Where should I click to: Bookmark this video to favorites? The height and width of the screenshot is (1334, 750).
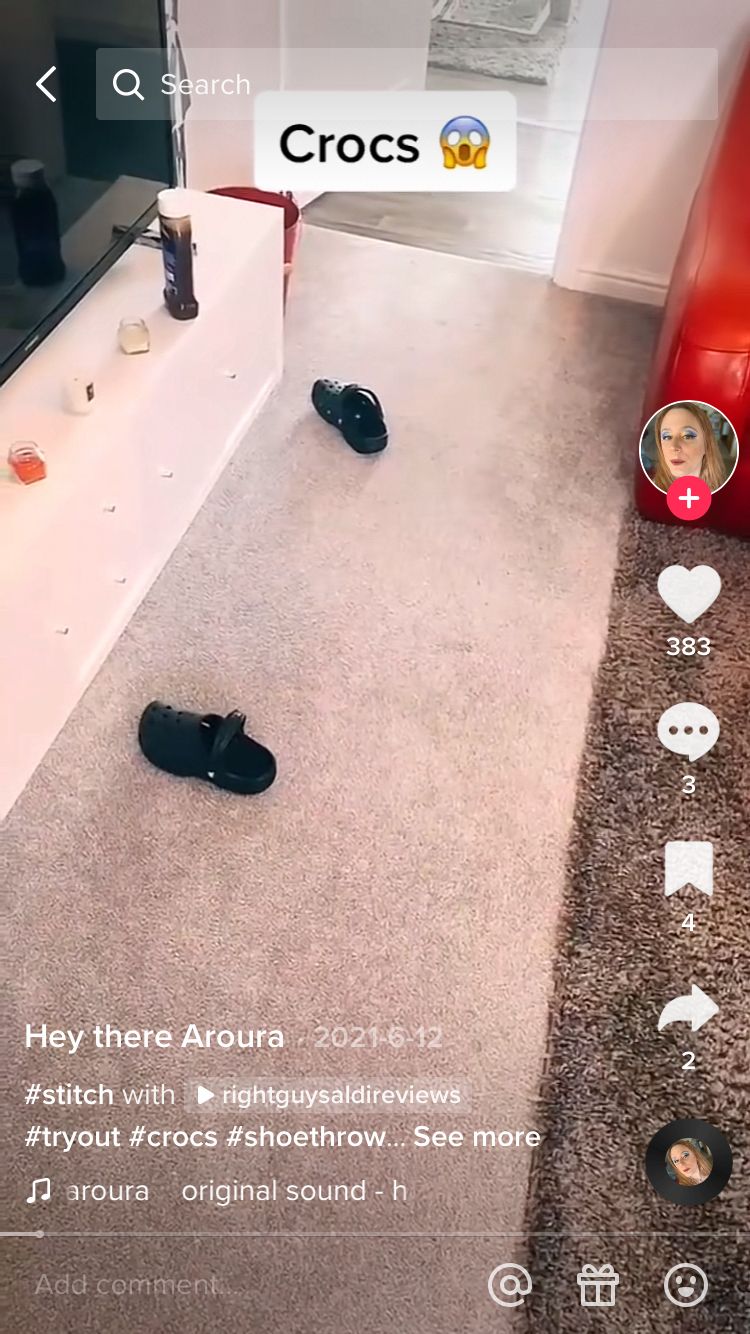(x=688, y=869)
